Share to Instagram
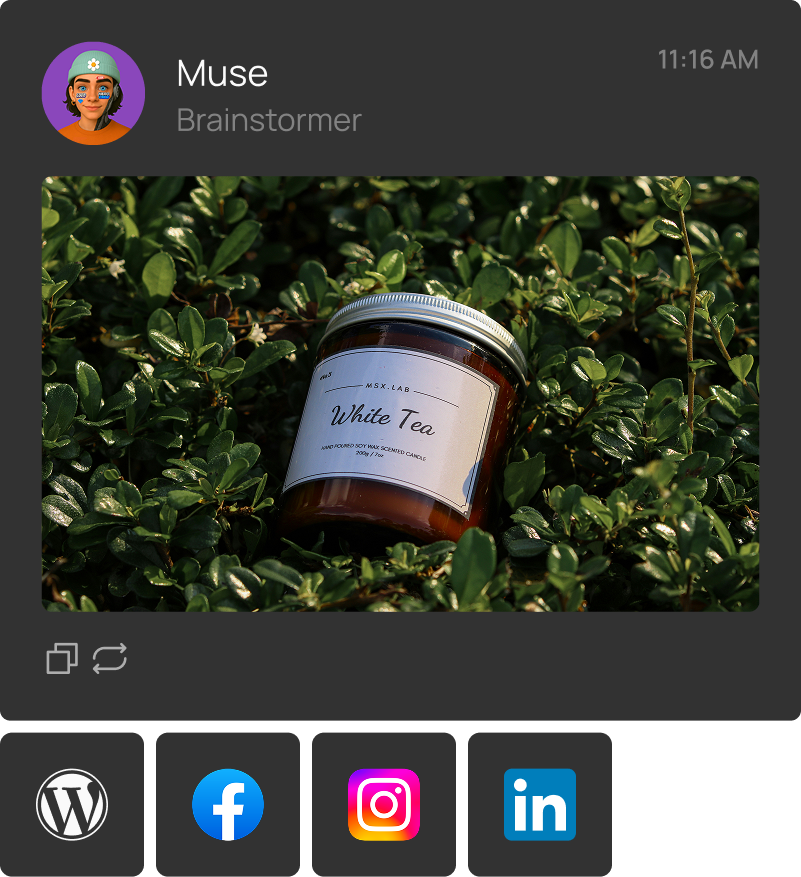 [x=384, y=804]
